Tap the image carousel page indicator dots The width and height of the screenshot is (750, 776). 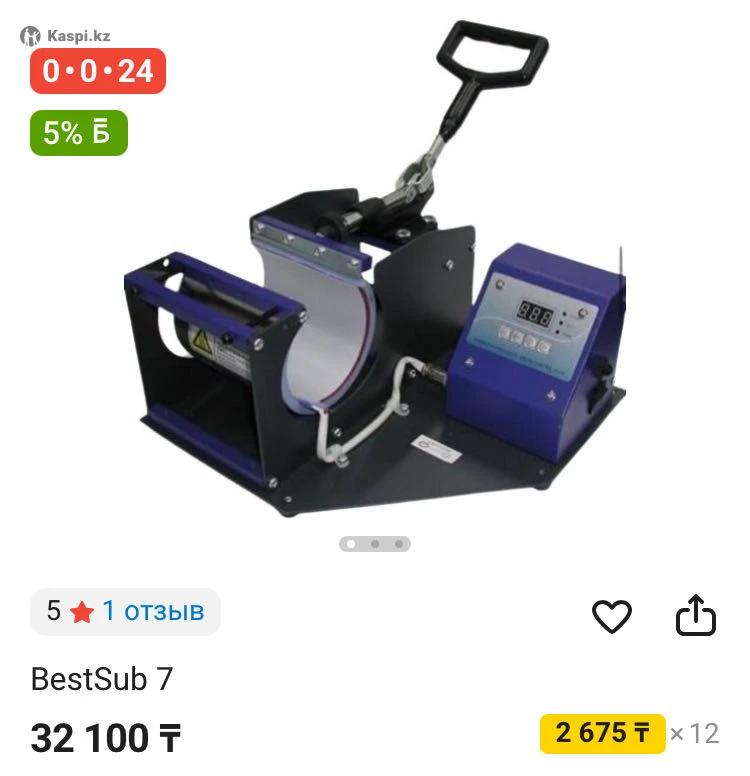[x=375, y=544]
